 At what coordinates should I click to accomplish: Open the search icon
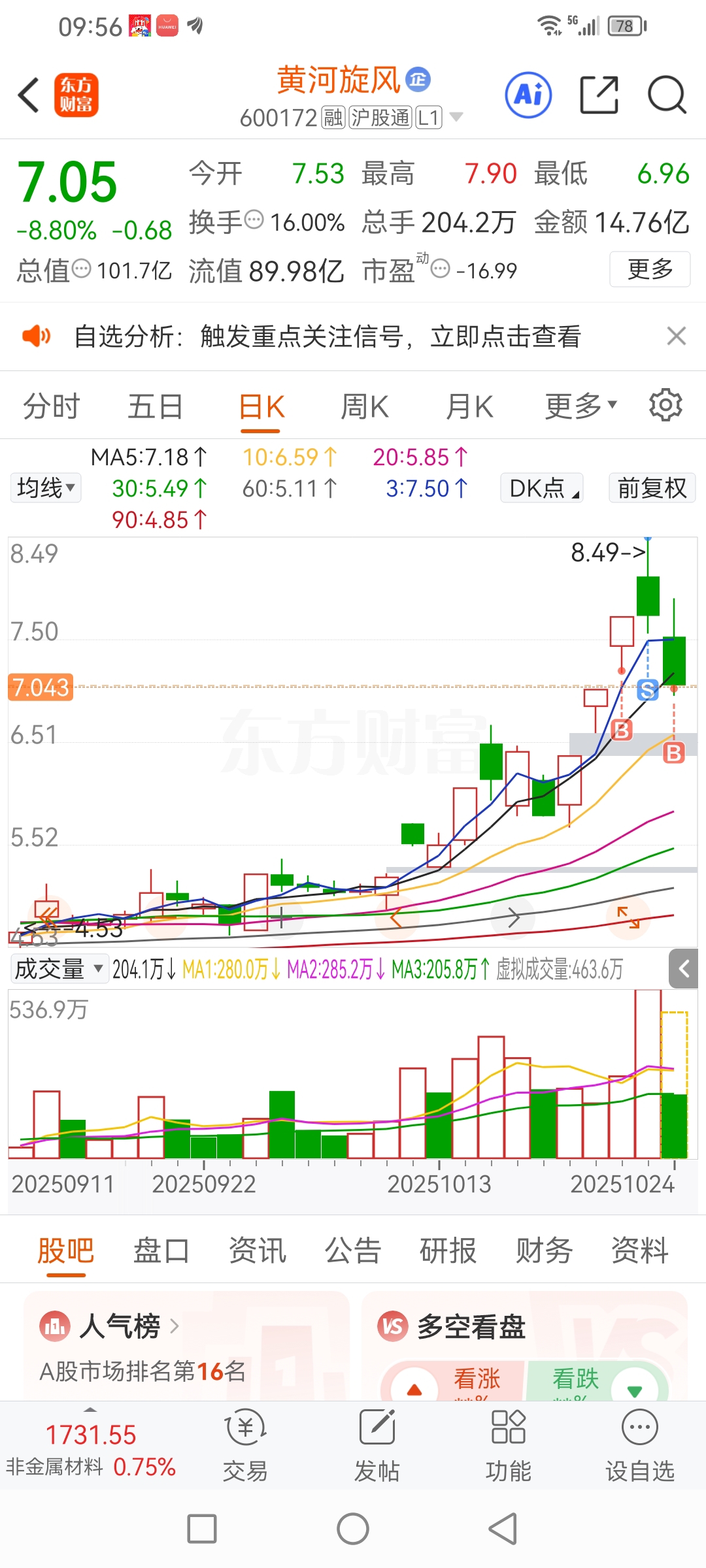pyautogui.click(x=667, y=95)
